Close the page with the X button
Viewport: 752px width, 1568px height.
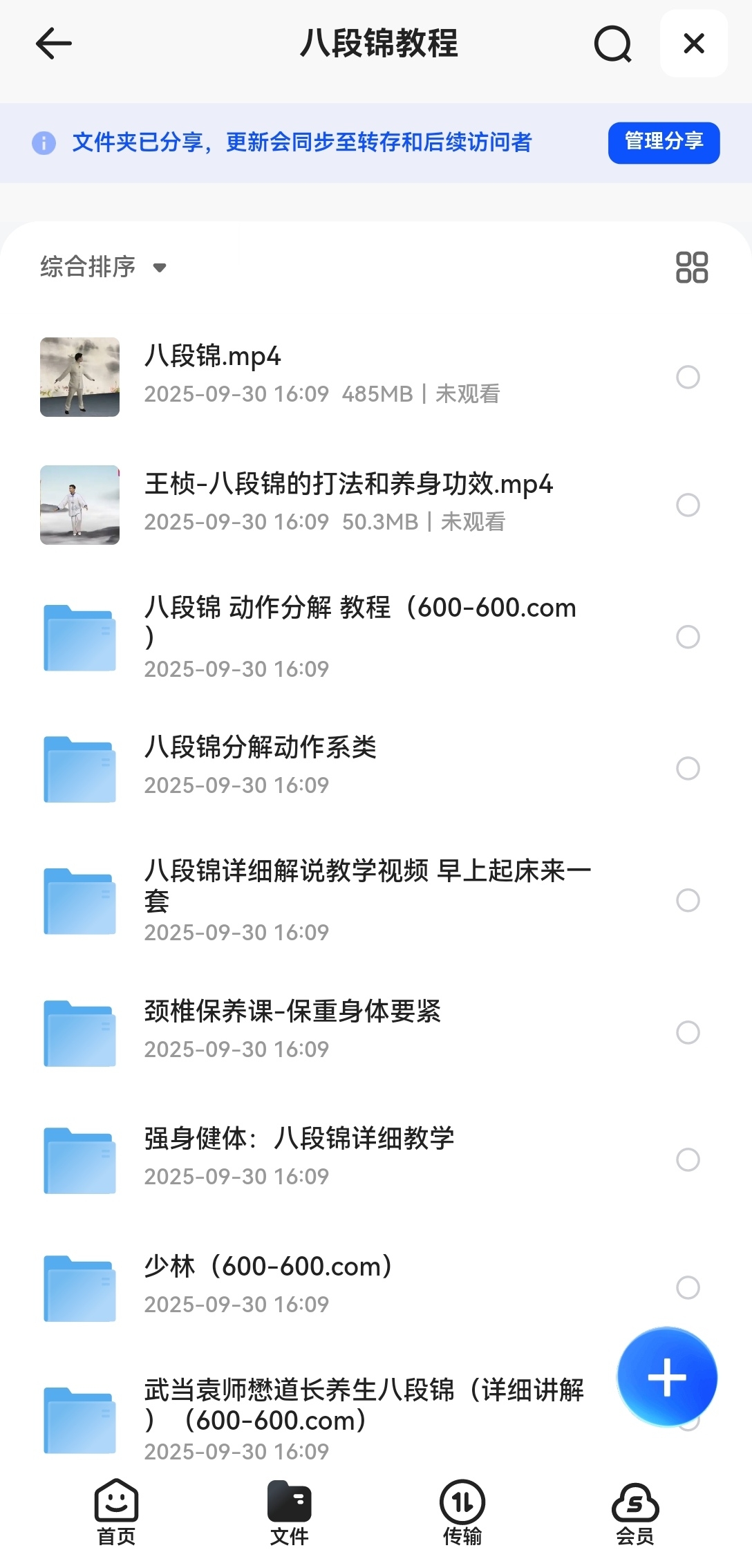(x=693, y=44)
